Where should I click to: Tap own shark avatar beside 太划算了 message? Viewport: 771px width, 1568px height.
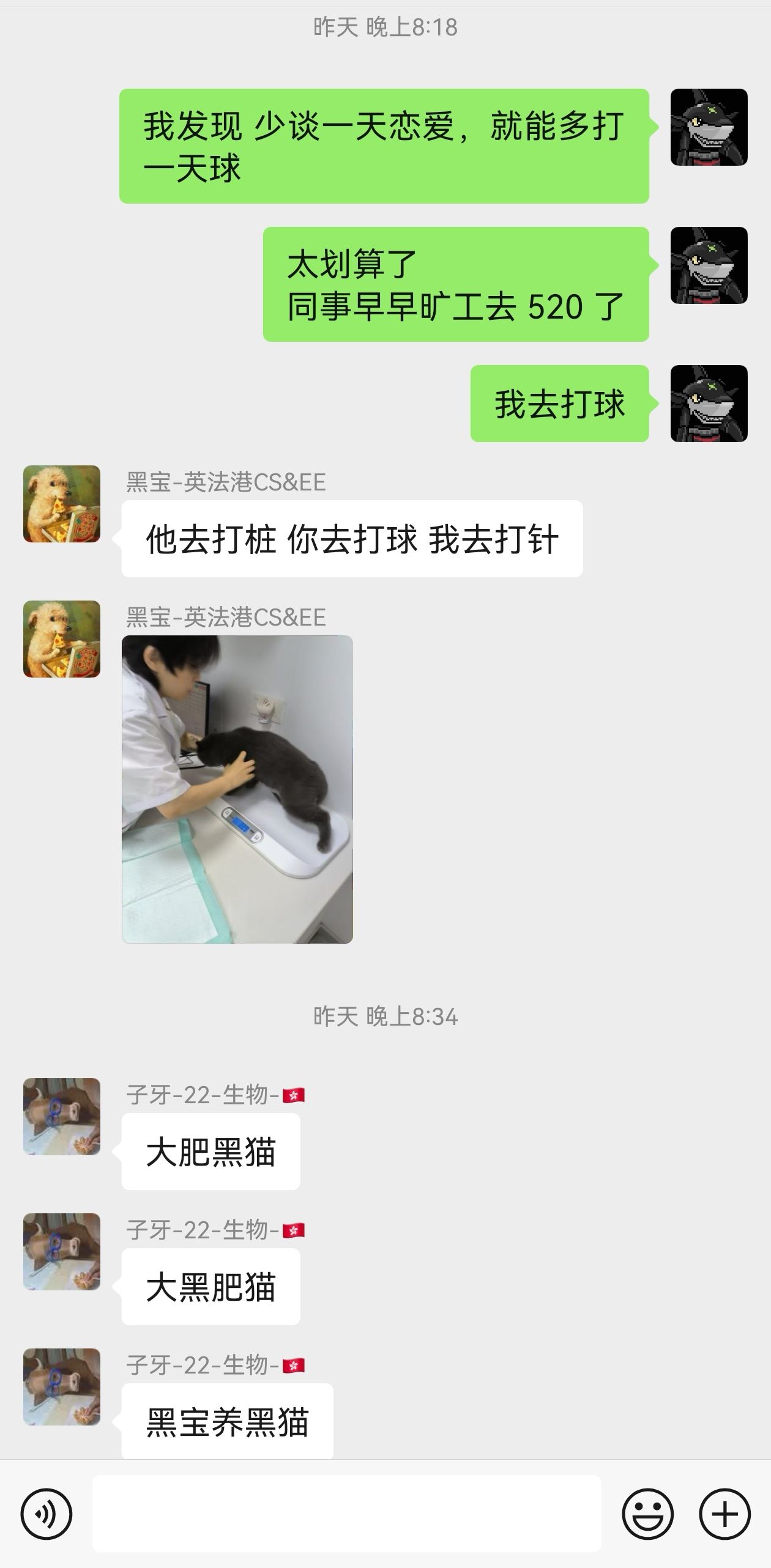[709, 265]
